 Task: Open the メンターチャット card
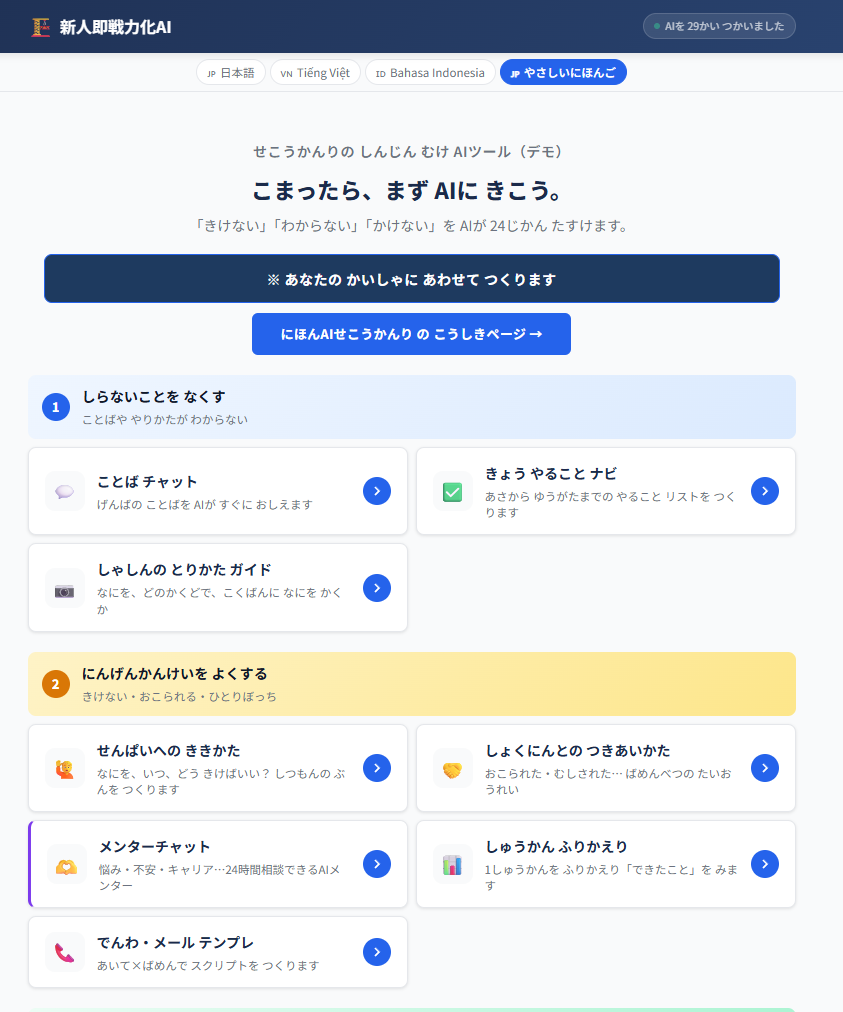tap(218, 864)
